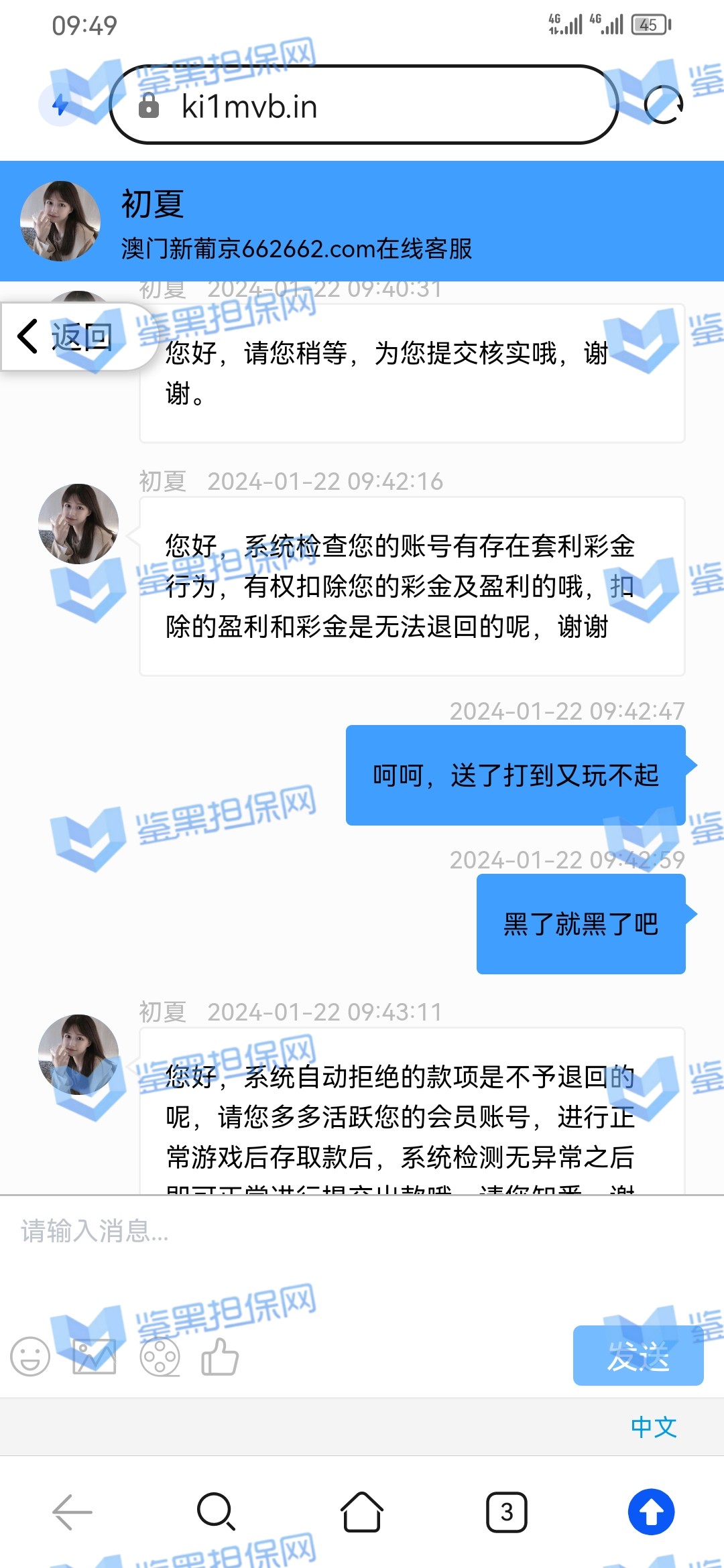
Task: Reload the page with the refresh icon
Action: [663, 105]
